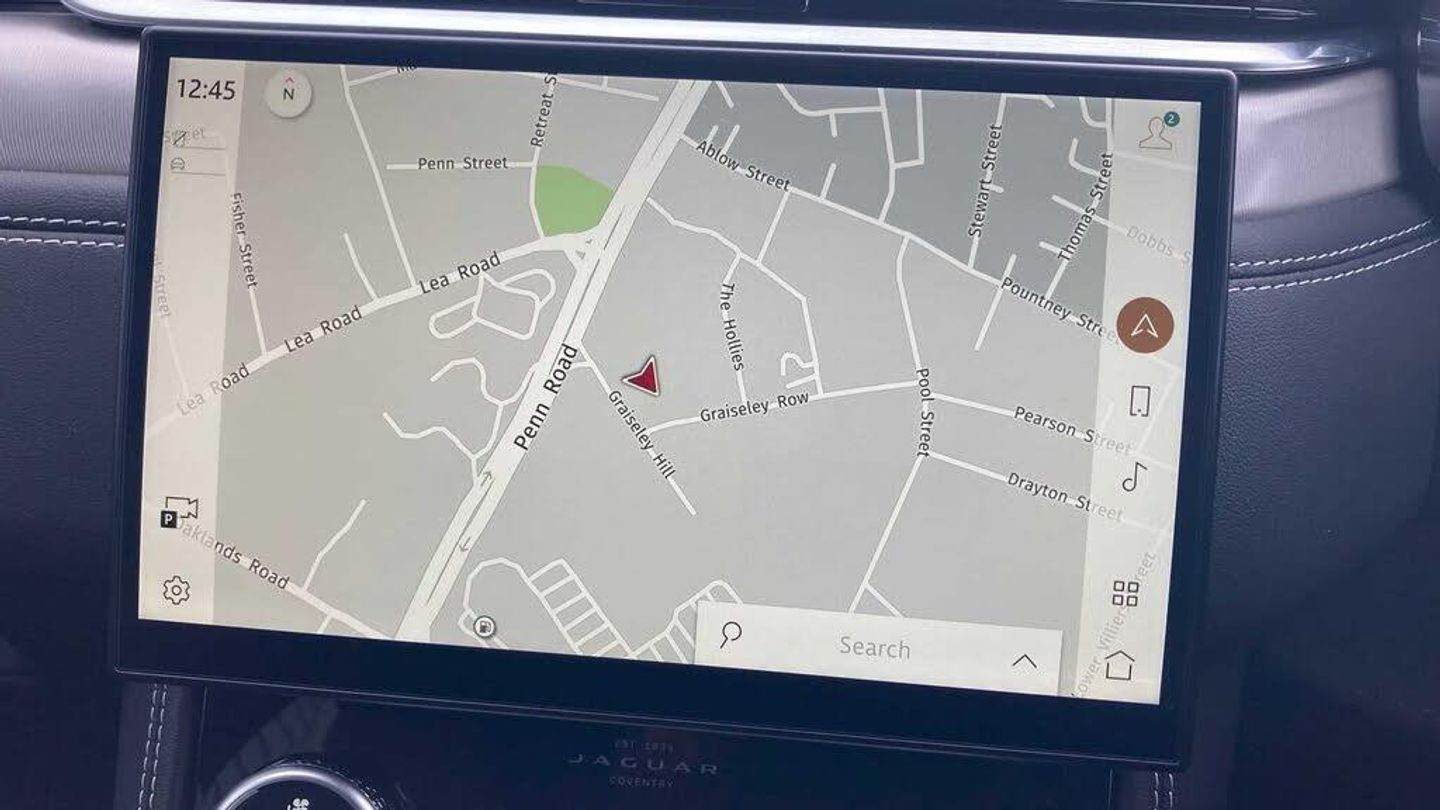Viewport: 1440px width, 810px height.
Task: Tap the north compass orientation button
Action: [x=289, y=93]
